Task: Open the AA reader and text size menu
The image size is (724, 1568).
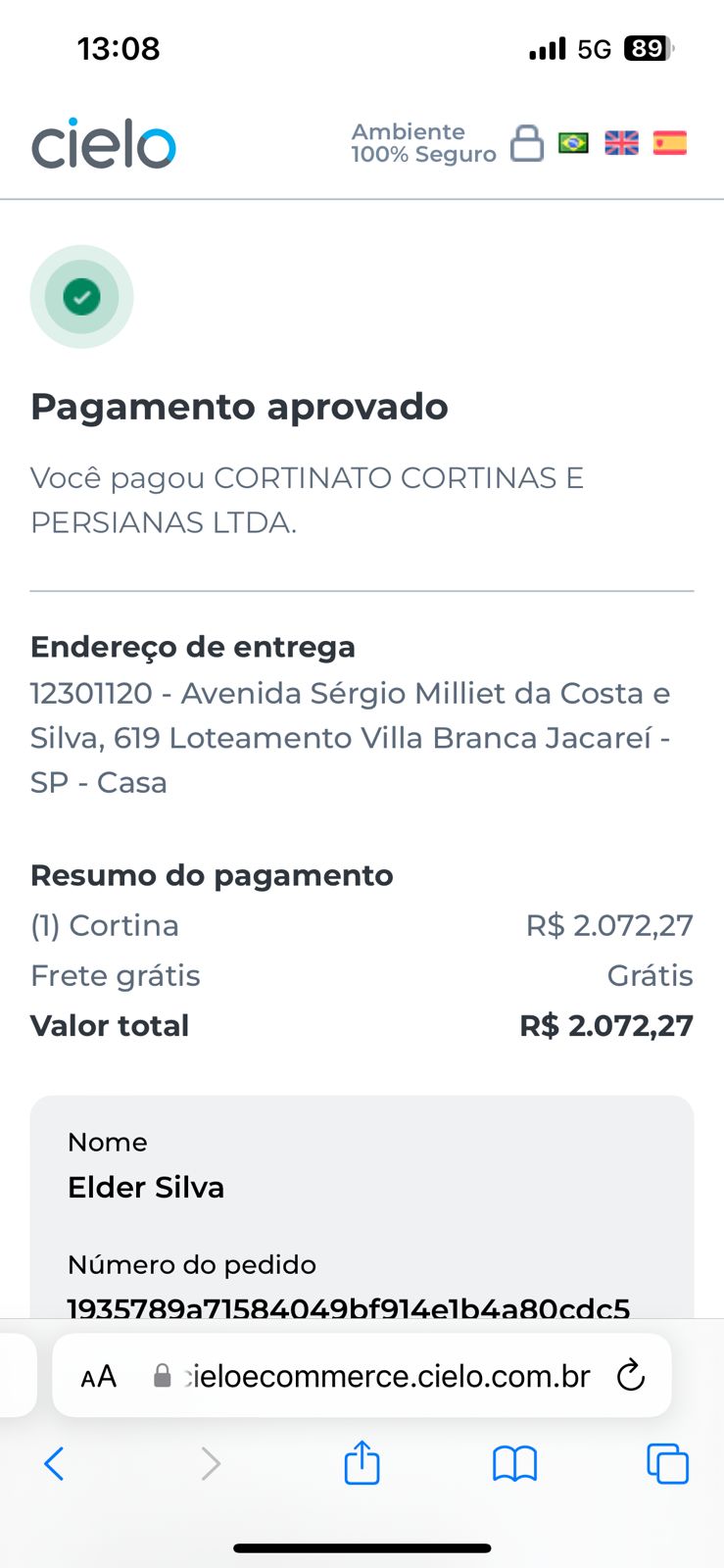Action: [x=98, y=1377]
